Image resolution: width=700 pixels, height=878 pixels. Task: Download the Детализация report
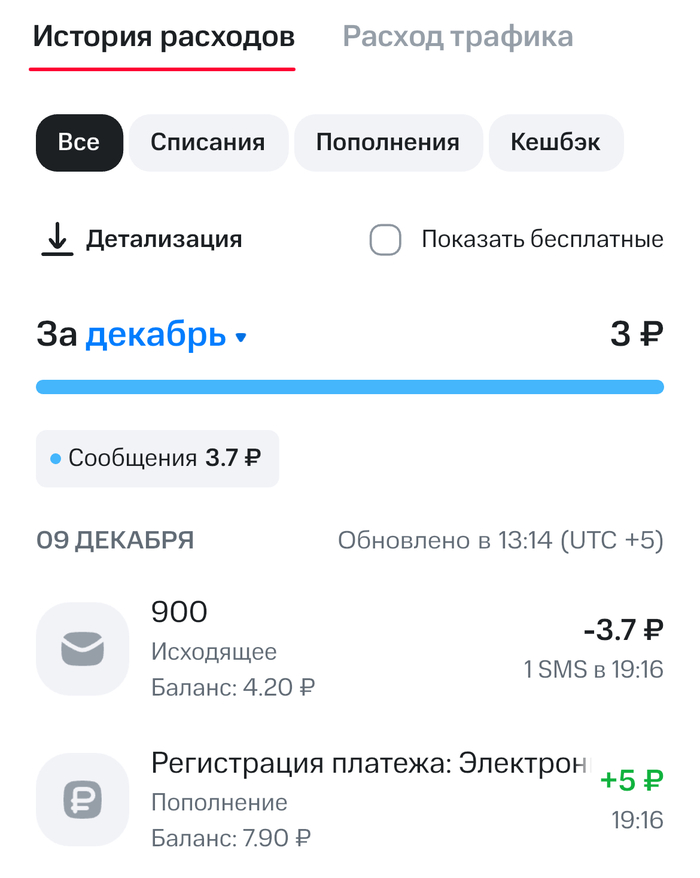coord(142,240)
